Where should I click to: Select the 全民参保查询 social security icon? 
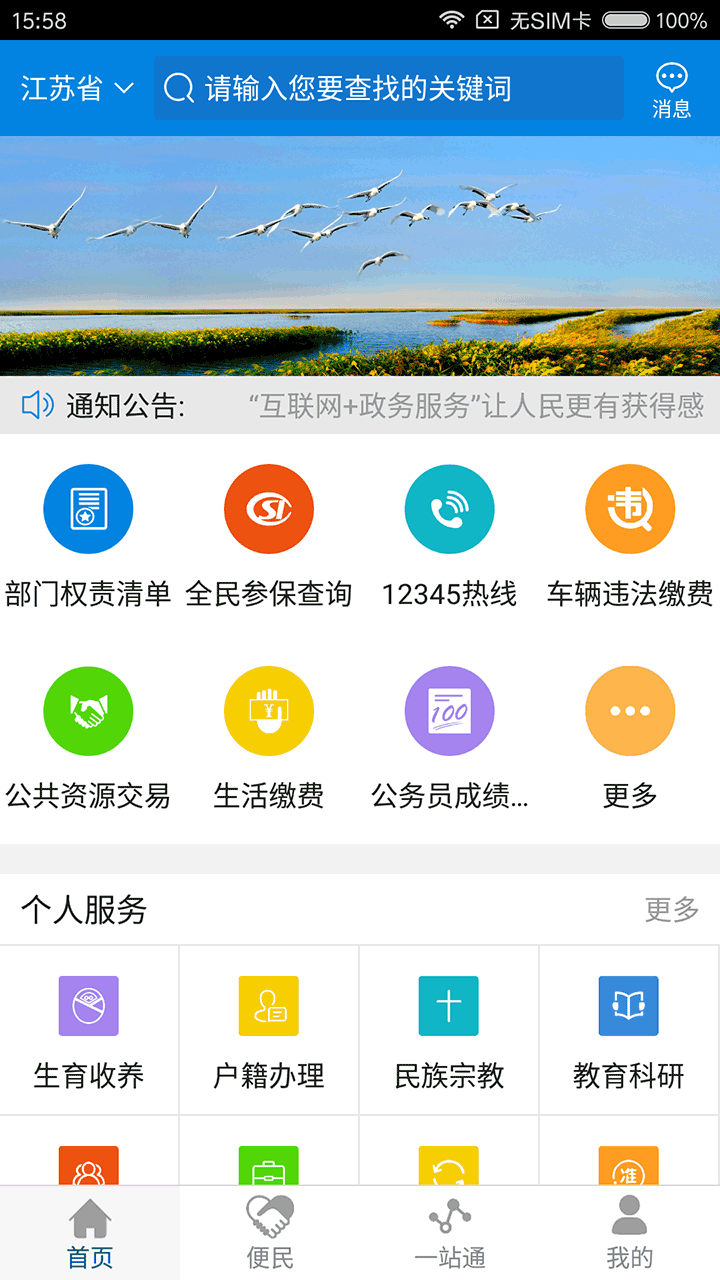click(x=268, y=508)
